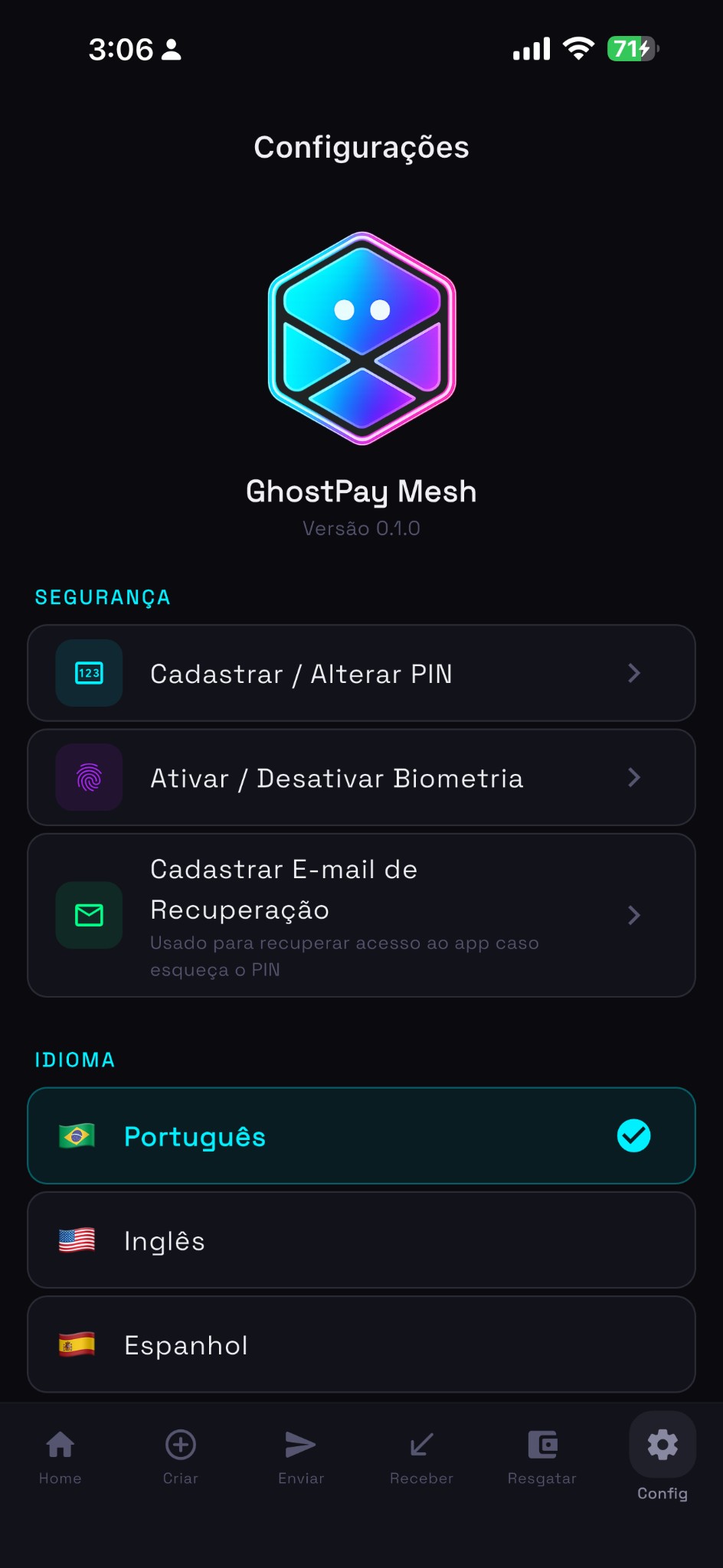
Task: Select Português as the app language
Action: tap(361, 1135)
